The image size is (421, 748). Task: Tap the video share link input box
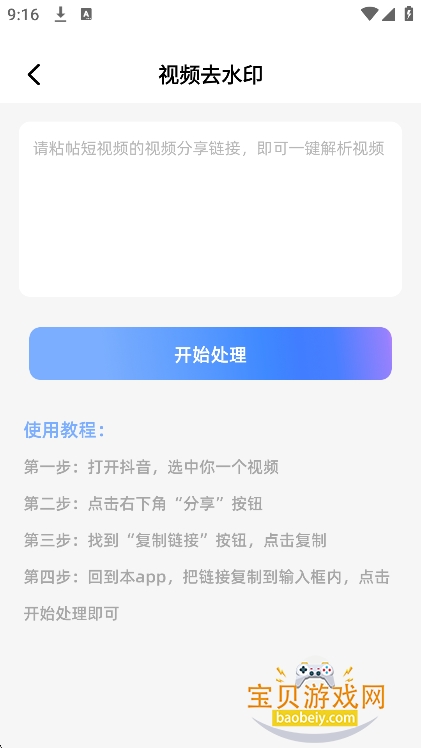210,209
